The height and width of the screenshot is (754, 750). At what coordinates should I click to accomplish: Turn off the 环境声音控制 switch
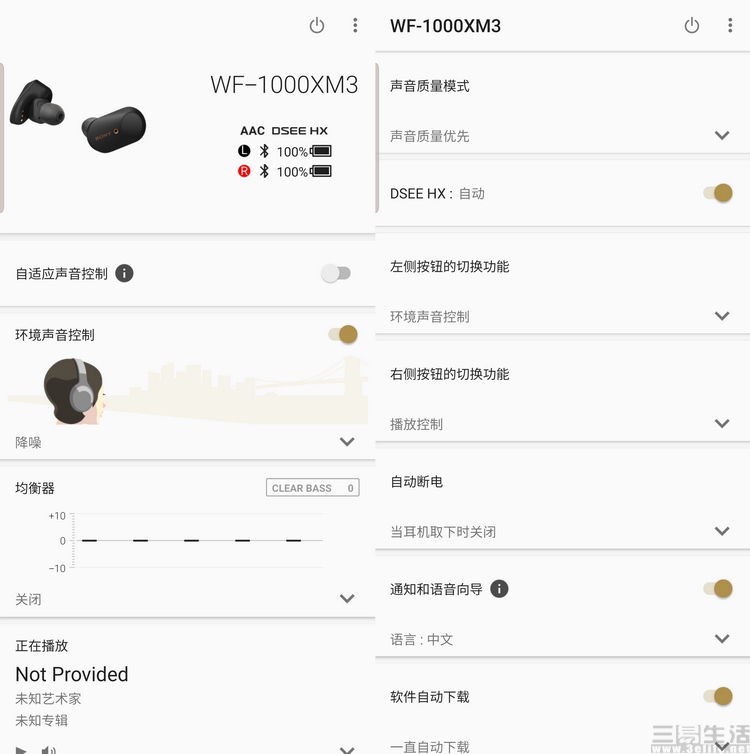click(x=344, y=334)
